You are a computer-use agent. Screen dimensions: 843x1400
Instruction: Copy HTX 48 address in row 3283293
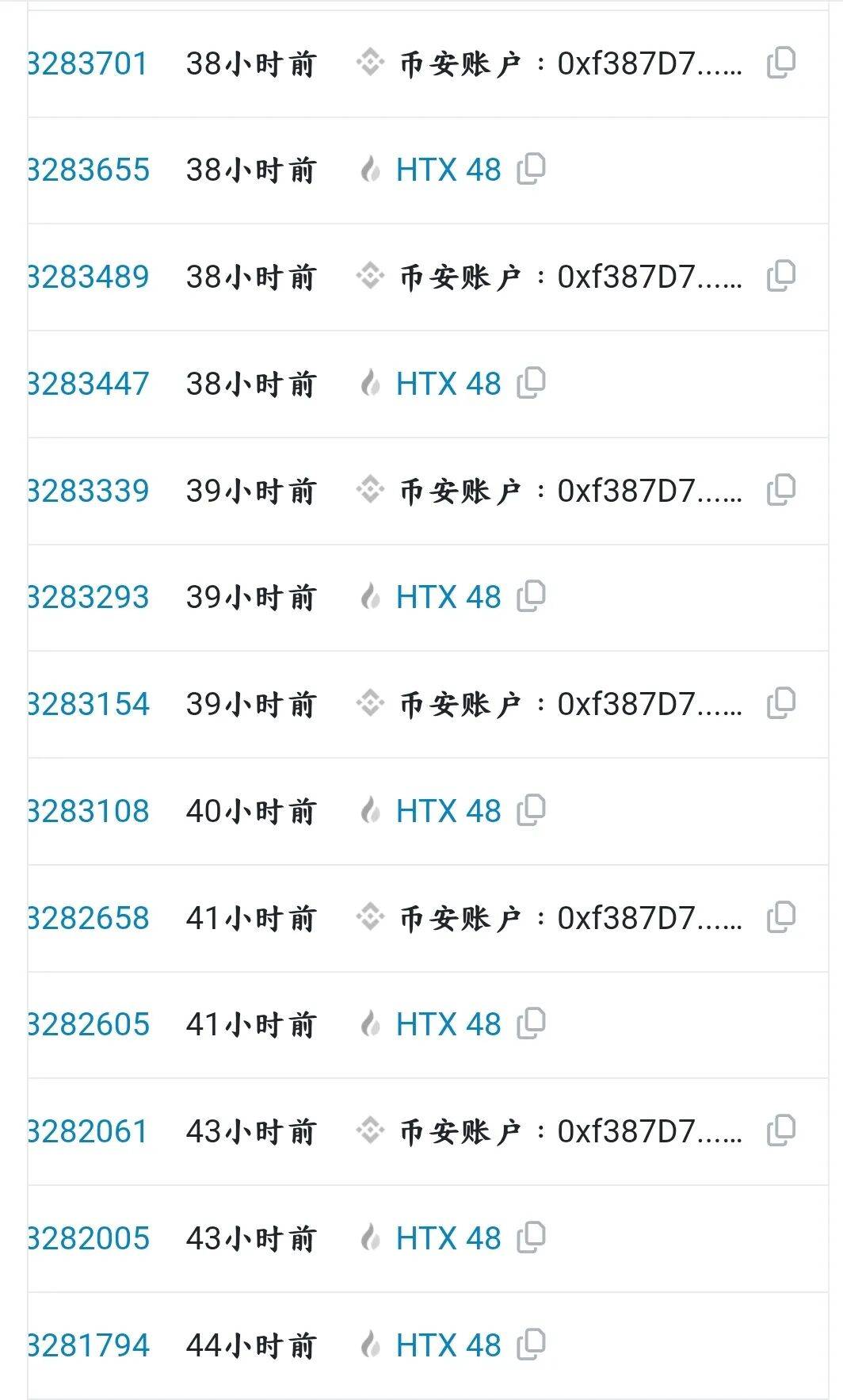click(x=532, y=596)
